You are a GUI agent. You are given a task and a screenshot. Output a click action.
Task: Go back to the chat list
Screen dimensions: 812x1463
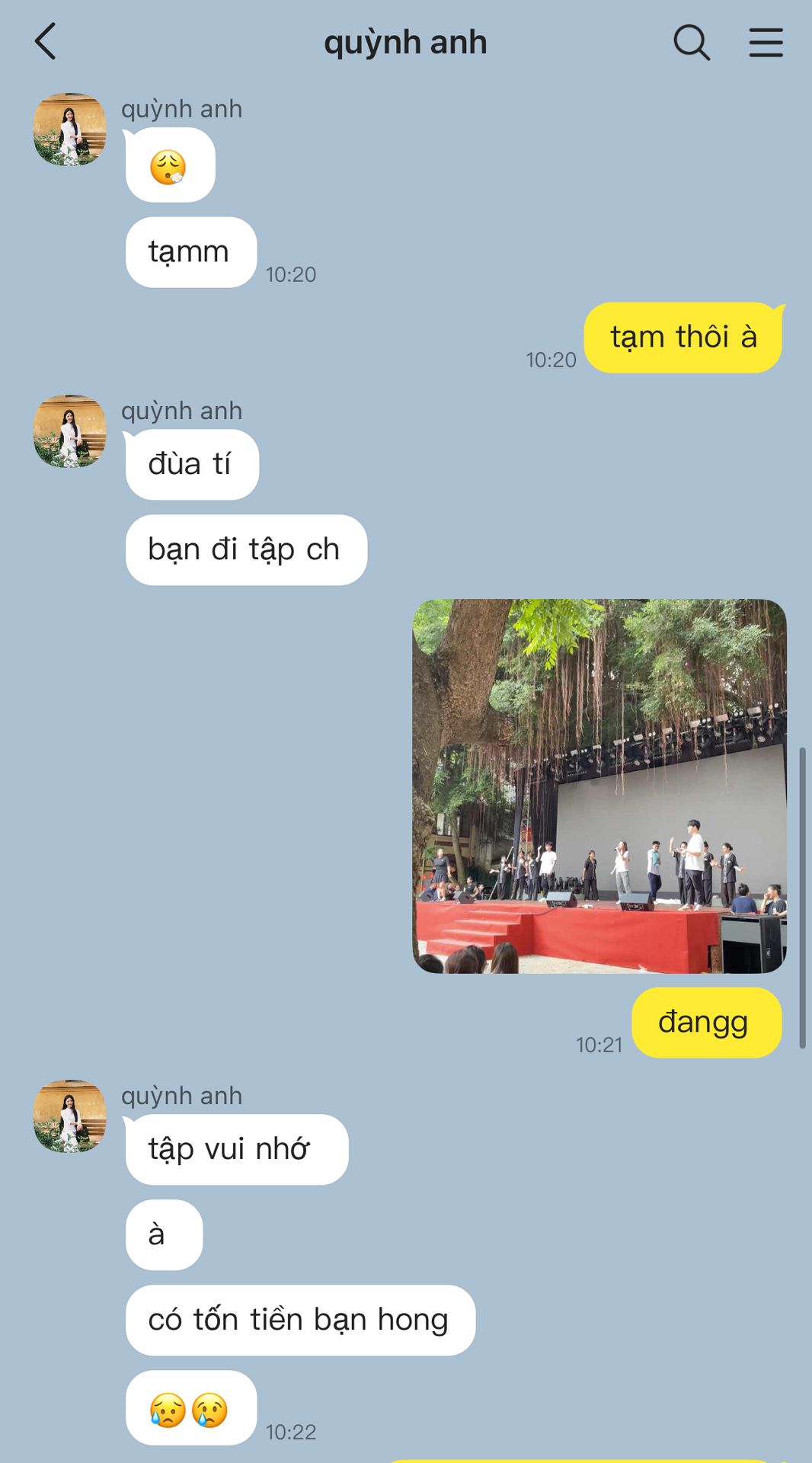pyautogui.click(x=46, y=42)
